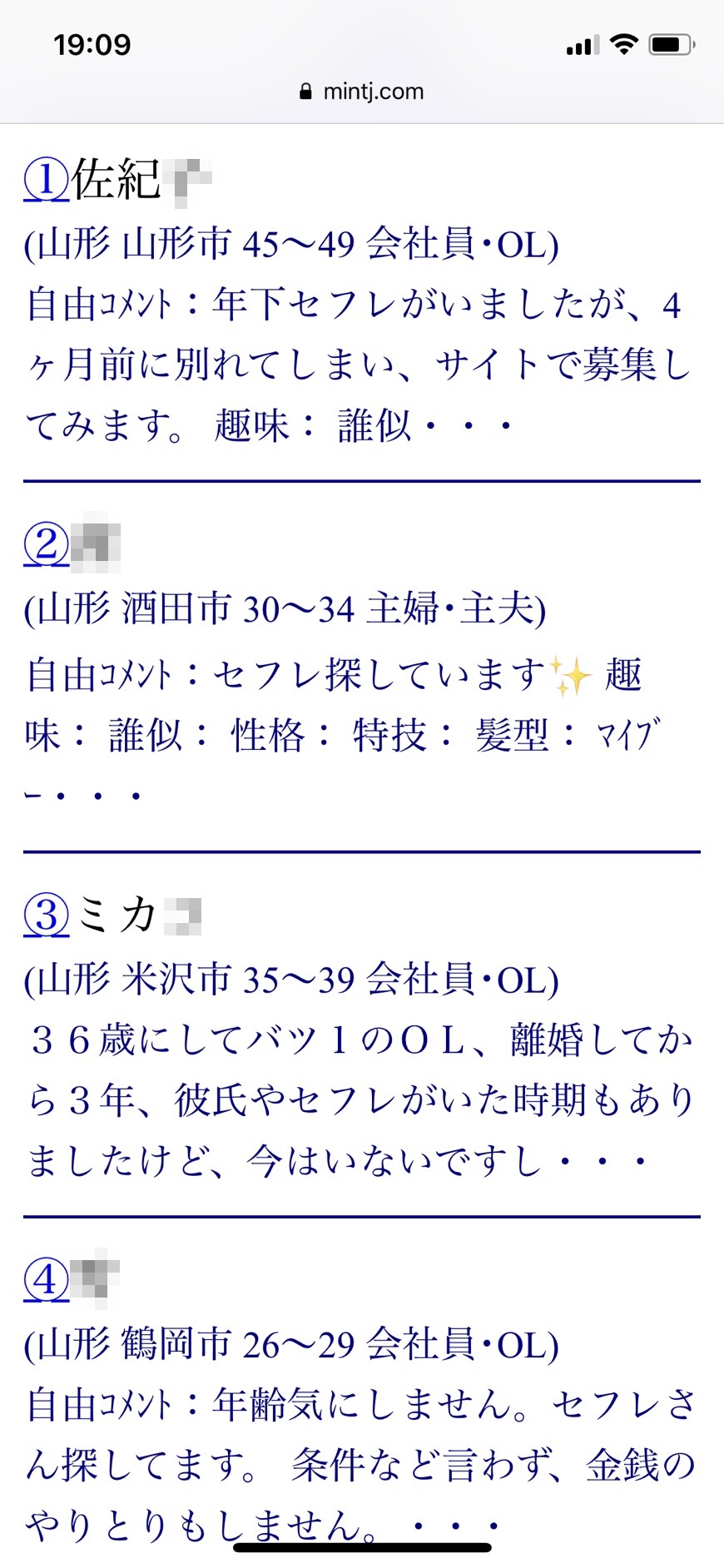724x1568 pixels.
Task: Tap the circled ② number icon
Action: 46,545
